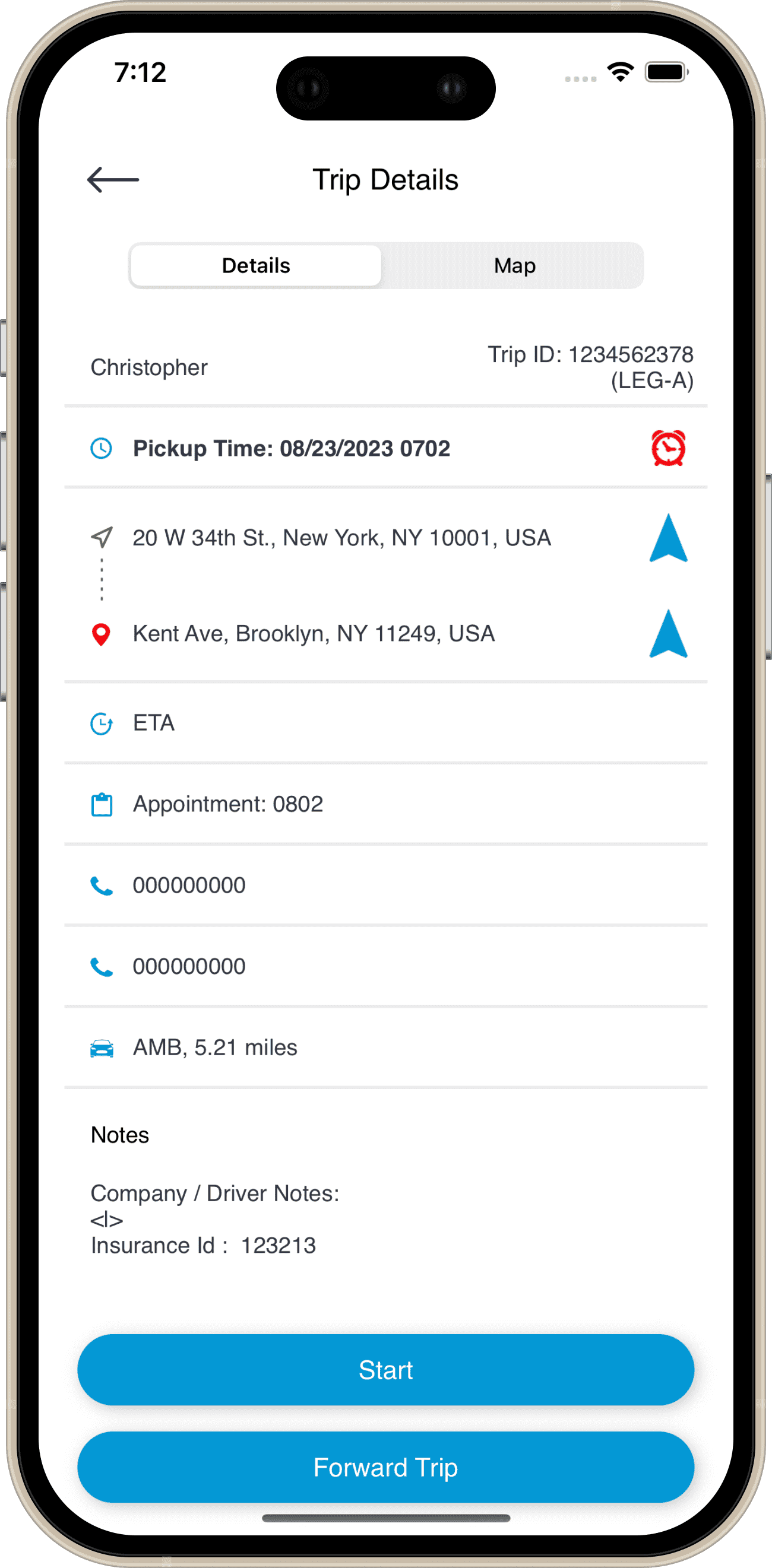Go back using the arrow icon
Image resolution: width=772 pixels, height=1568 pixels.
pos(113,180)
